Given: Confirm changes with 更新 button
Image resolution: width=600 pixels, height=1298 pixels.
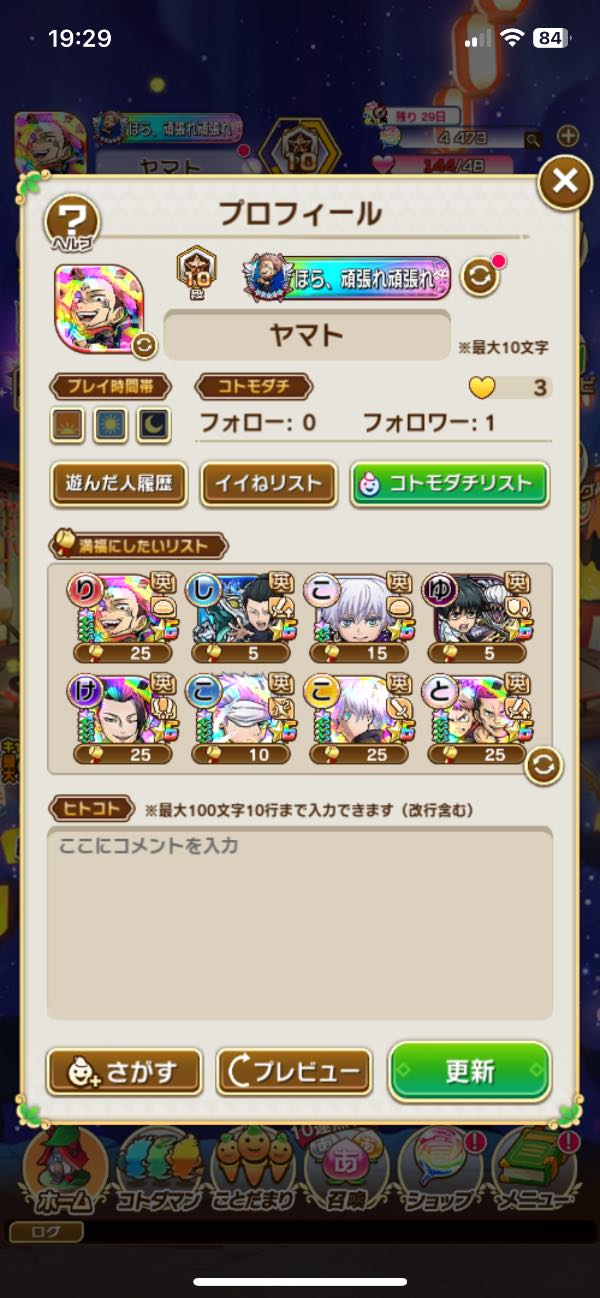Looking at the screenshot, I should 469,1072.
